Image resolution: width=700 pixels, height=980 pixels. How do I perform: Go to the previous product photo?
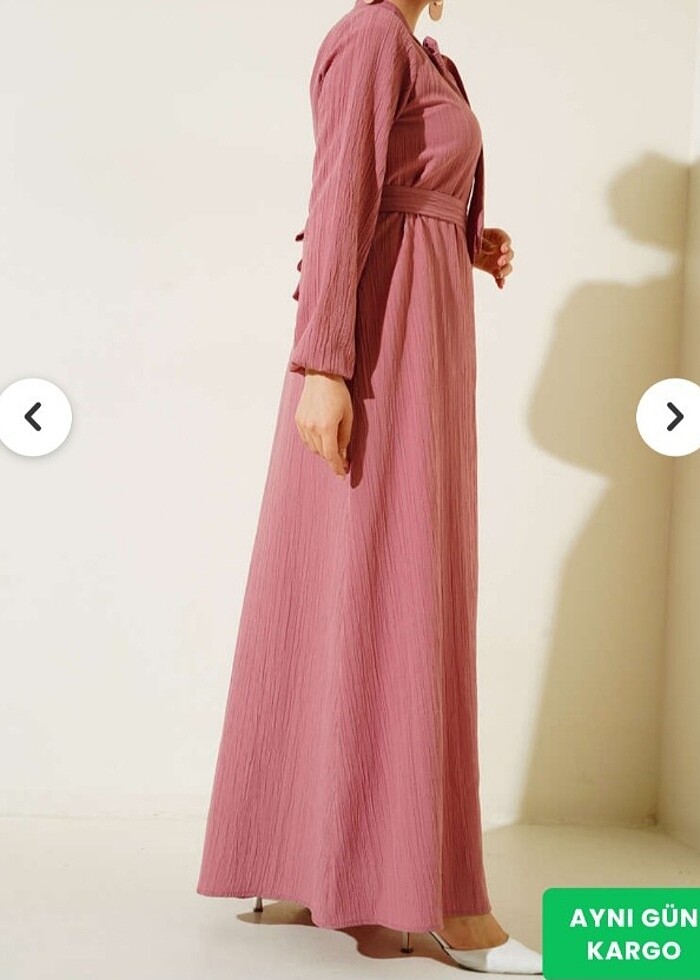pyautogui.click(x=34, y=417)
